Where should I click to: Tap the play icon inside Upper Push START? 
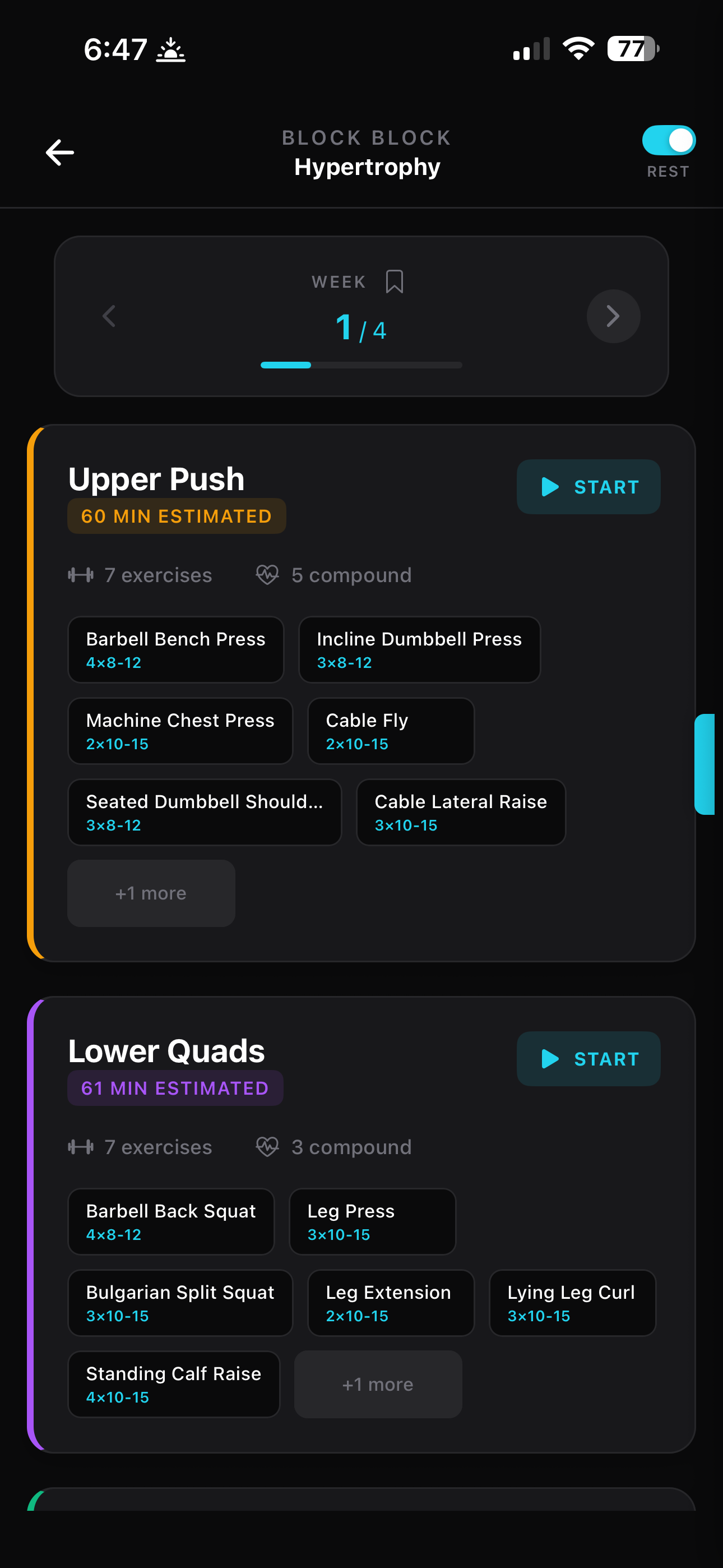550,486
